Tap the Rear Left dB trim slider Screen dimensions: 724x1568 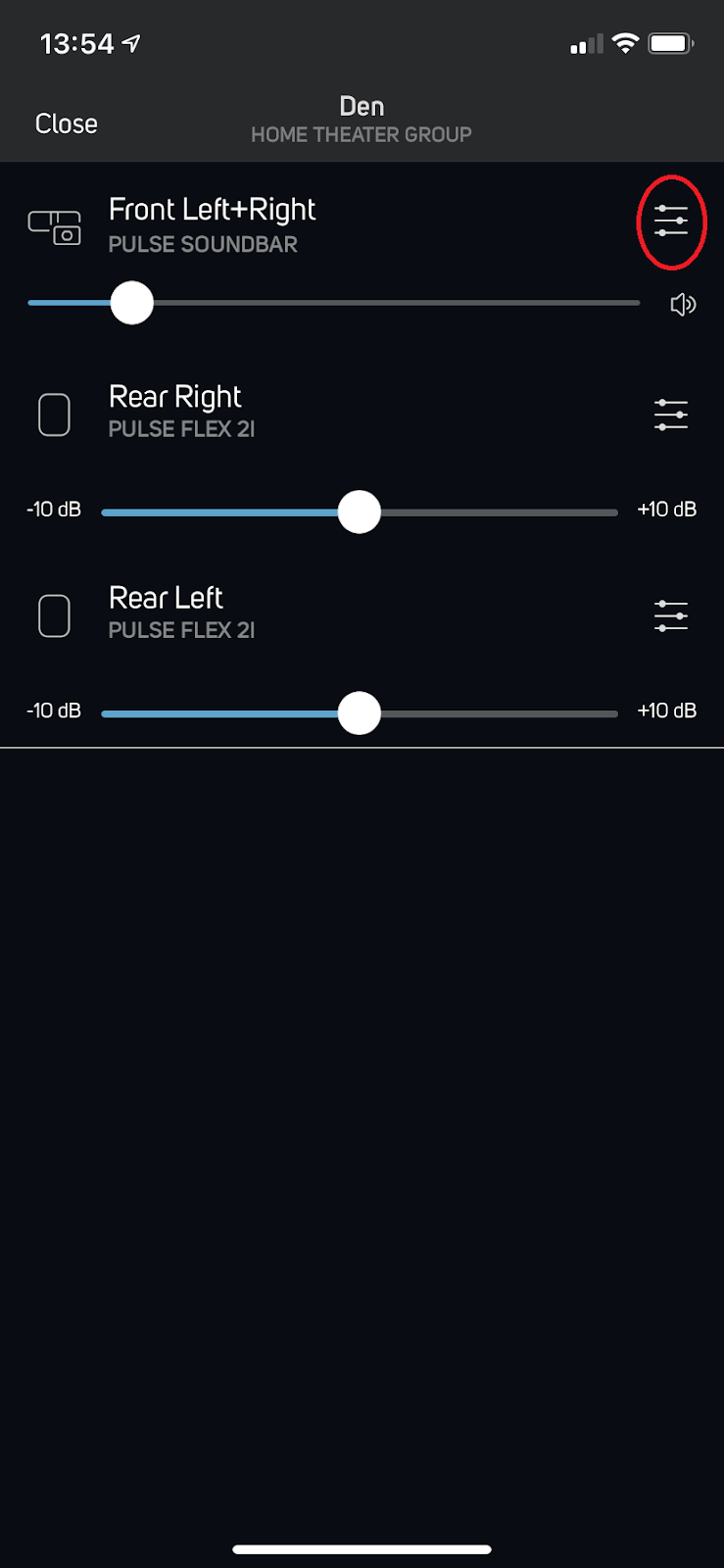[x=360, y=712]
